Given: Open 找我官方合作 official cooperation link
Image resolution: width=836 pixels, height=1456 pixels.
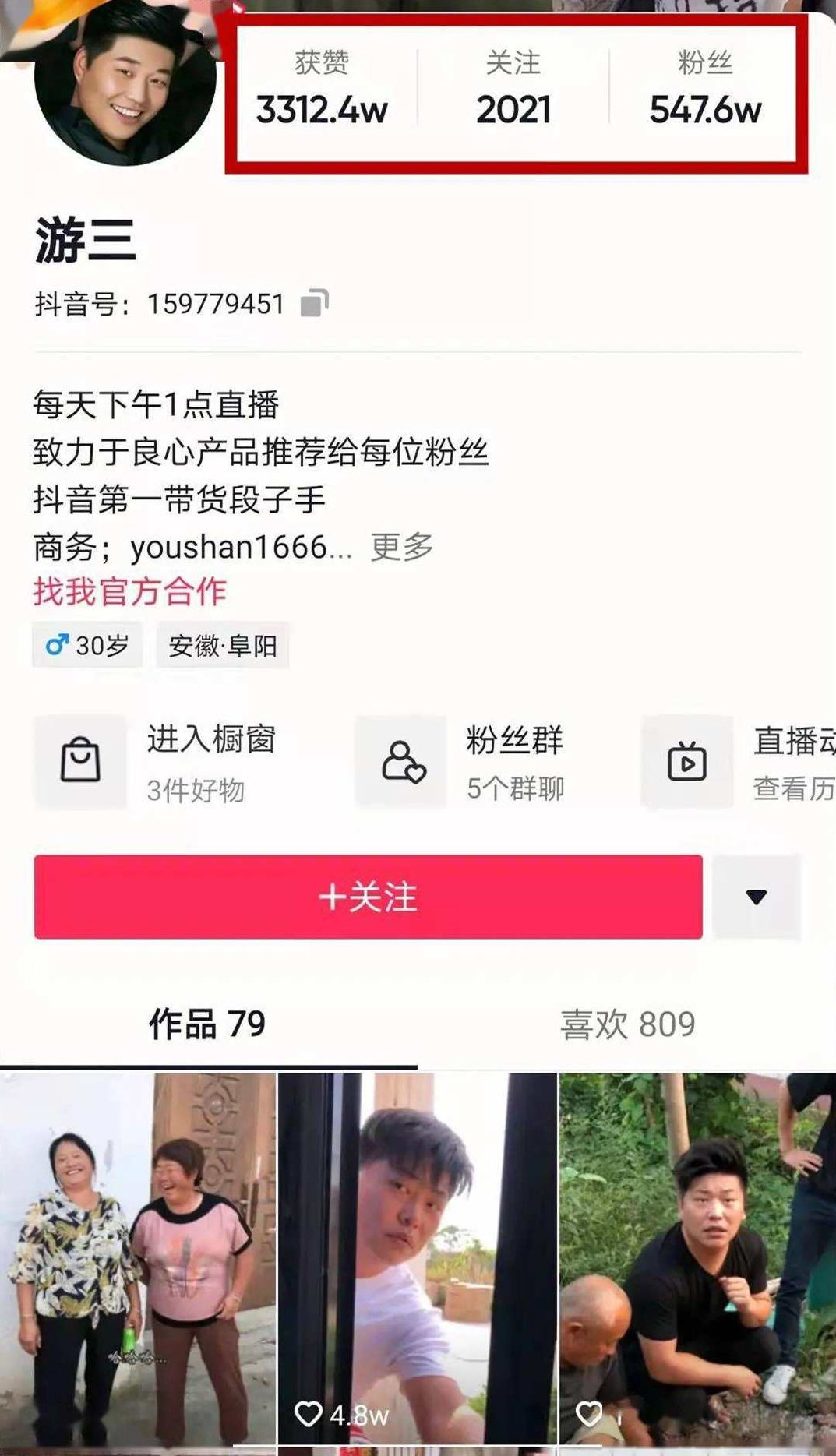Looking at the screenshot, I should (131, 592).
